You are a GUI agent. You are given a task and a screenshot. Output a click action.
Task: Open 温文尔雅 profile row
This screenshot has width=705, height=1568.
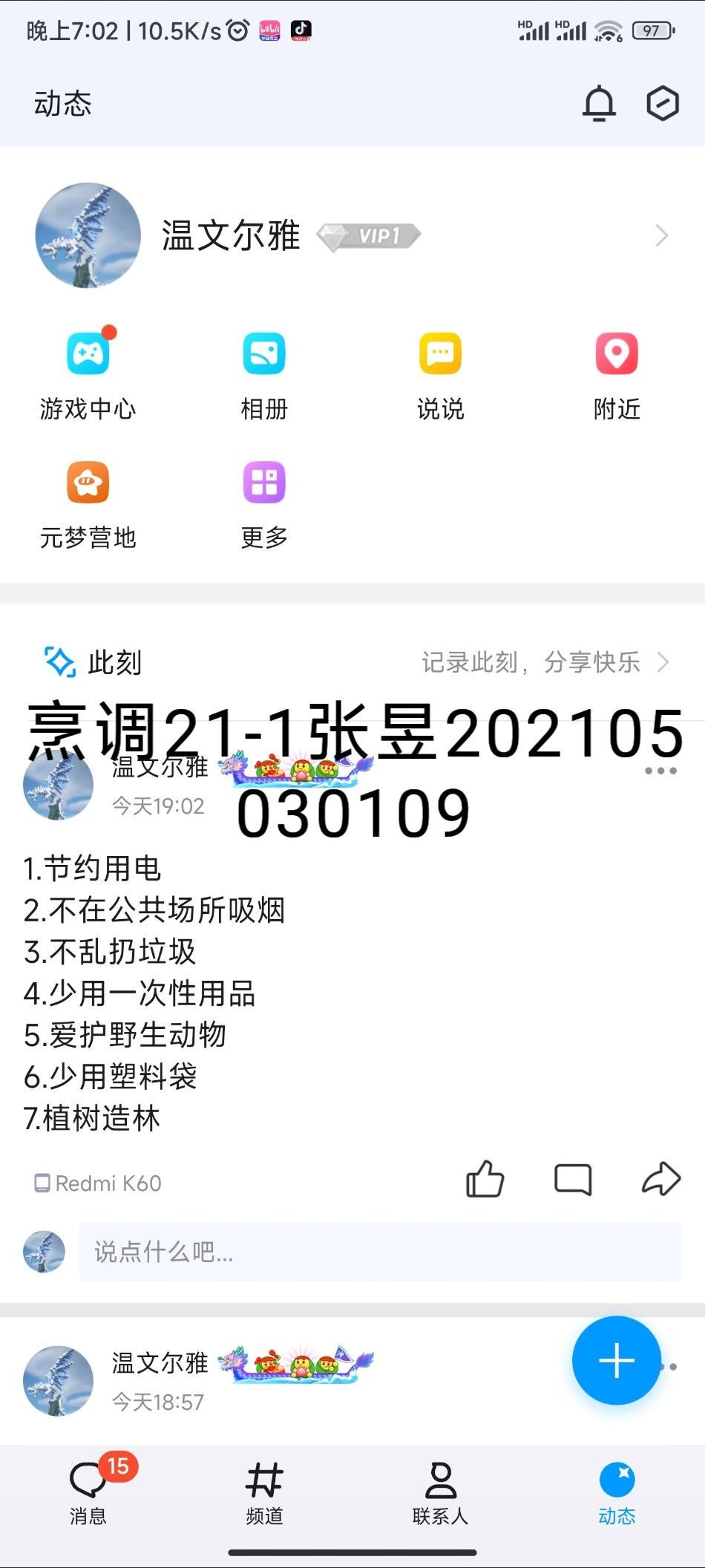pyautogui.click(x=352, y=235)
